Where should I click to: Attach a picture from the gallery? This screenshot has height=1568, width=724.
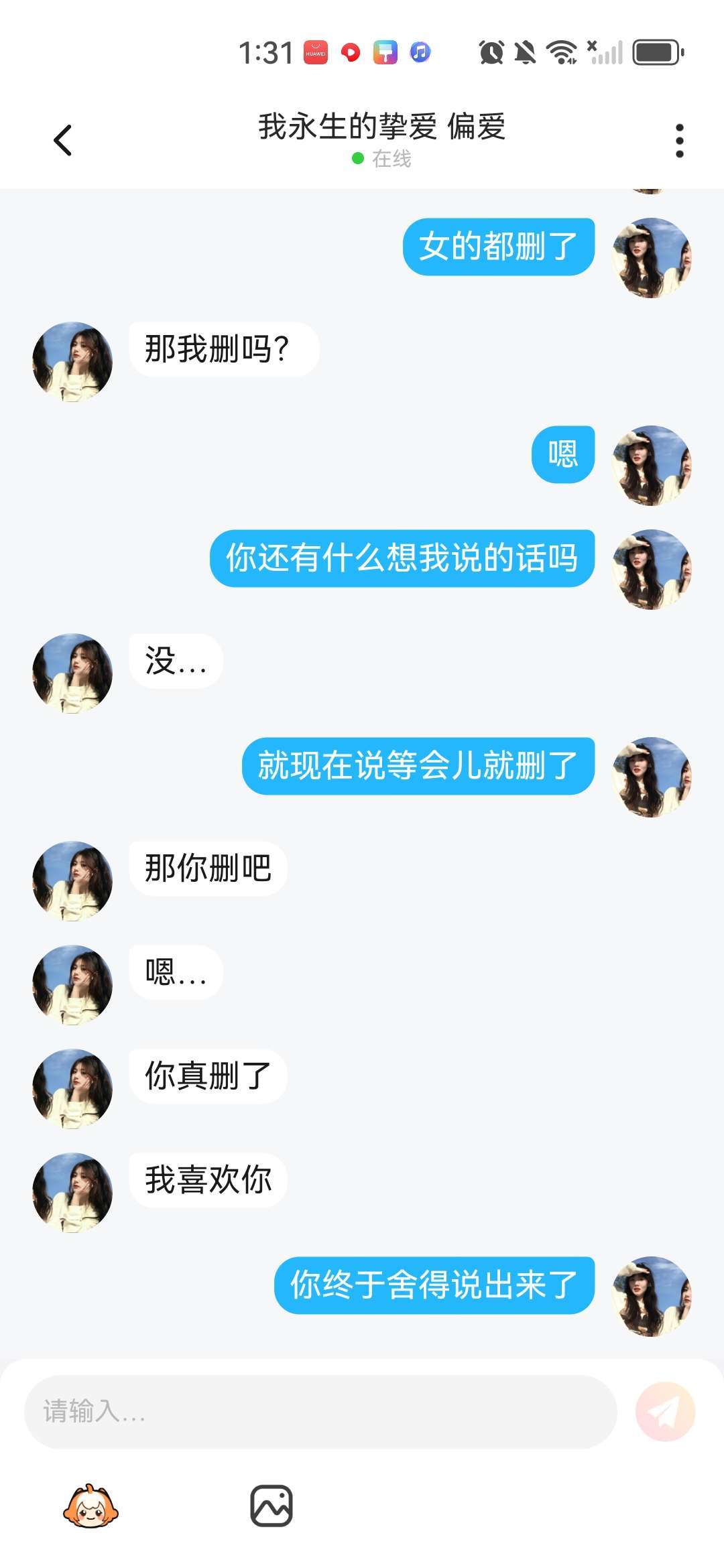coord(271,1506)
